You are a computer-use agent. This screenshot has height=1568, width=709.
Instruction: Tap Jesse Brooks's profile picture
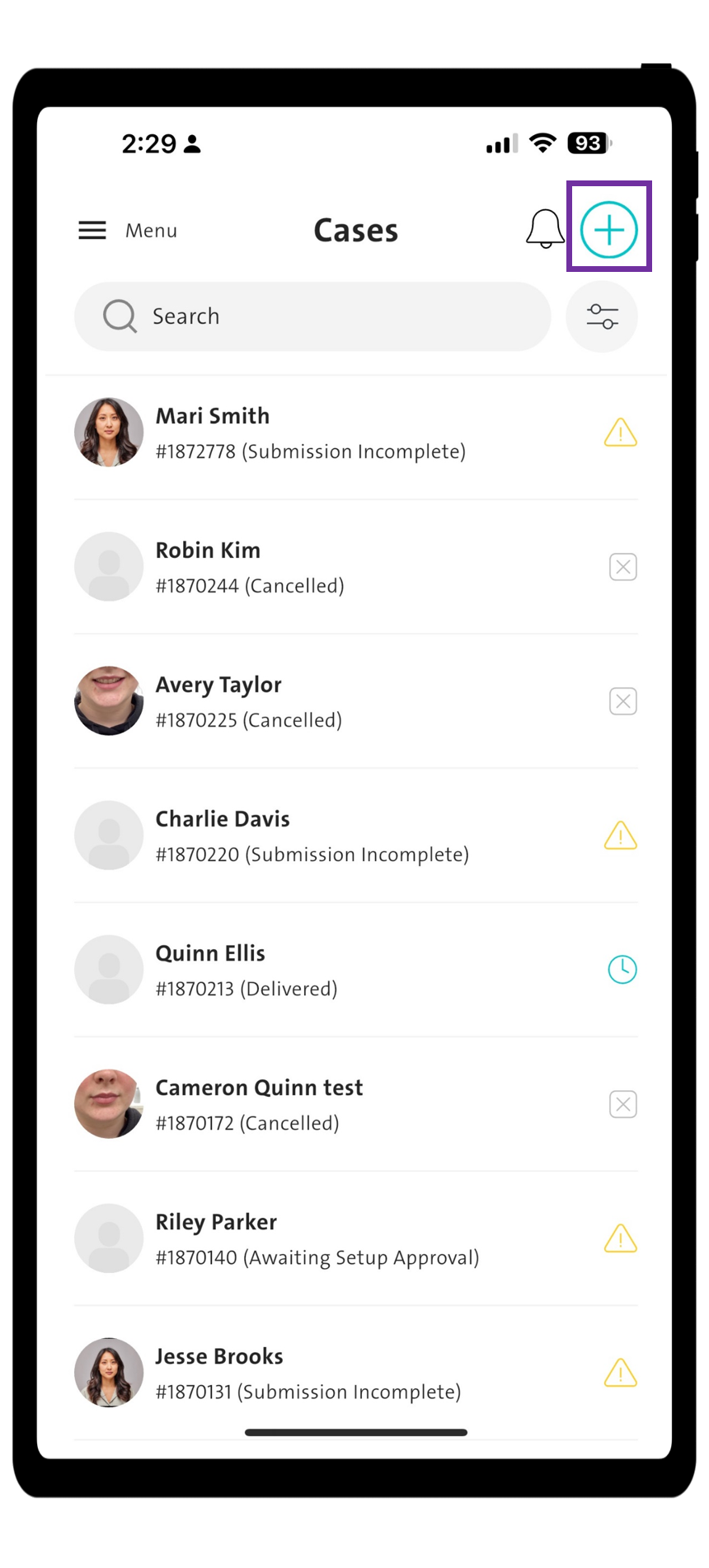point(109,1373)
